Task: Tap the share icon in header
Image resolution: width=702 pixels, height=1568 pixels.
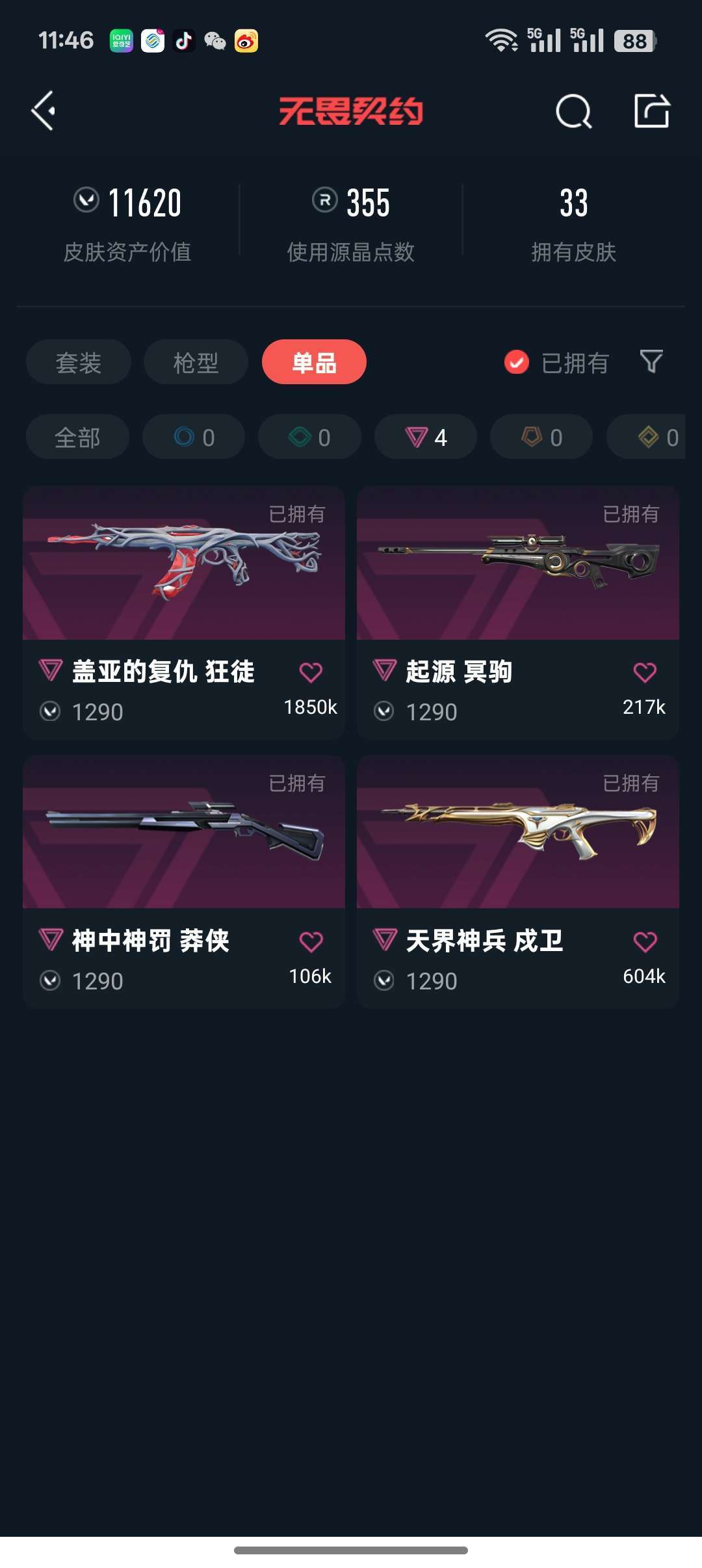Action: [652, 111]
